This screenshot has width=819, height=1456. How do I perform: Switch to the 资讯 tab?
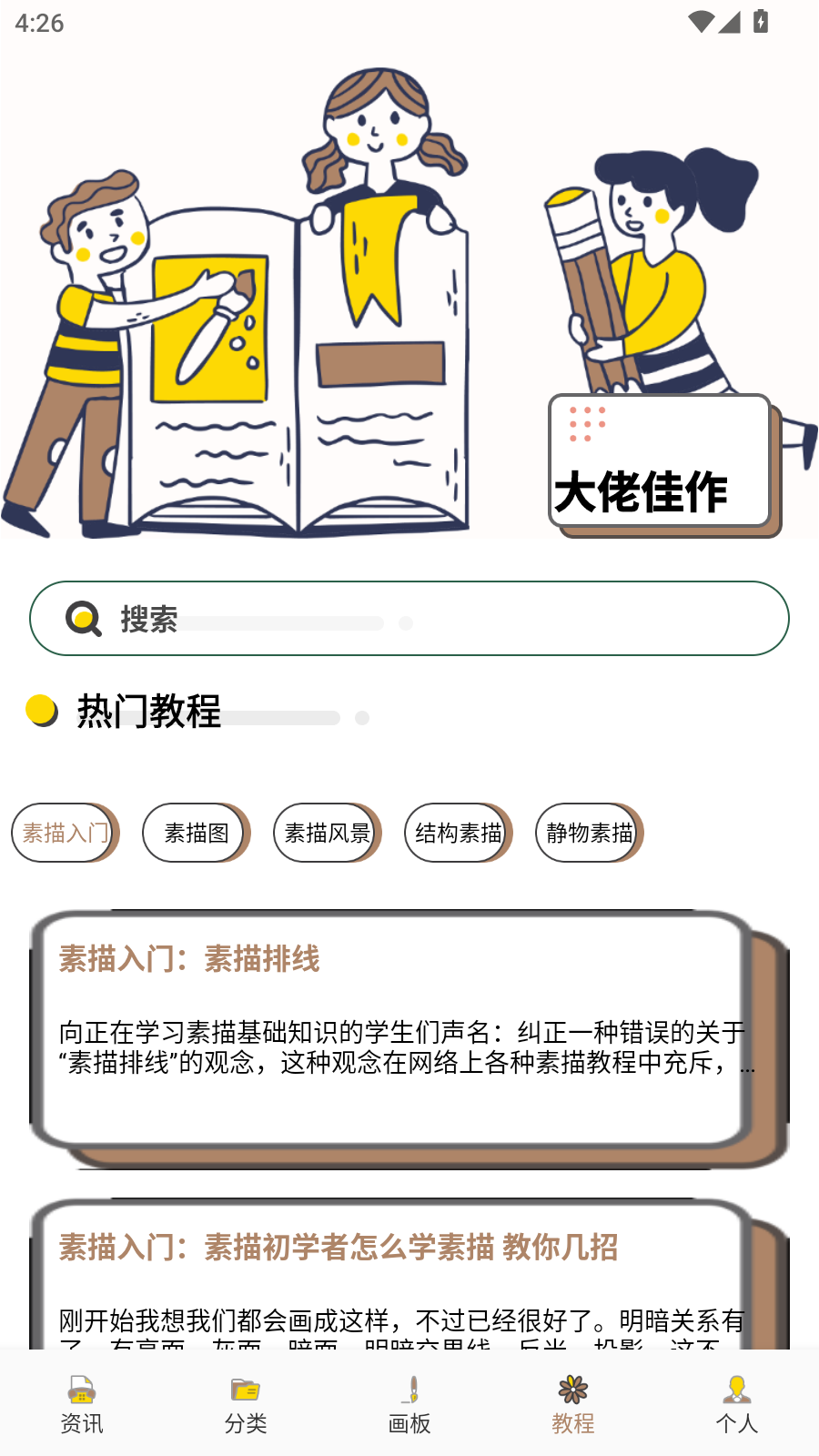pos(82,1403)
